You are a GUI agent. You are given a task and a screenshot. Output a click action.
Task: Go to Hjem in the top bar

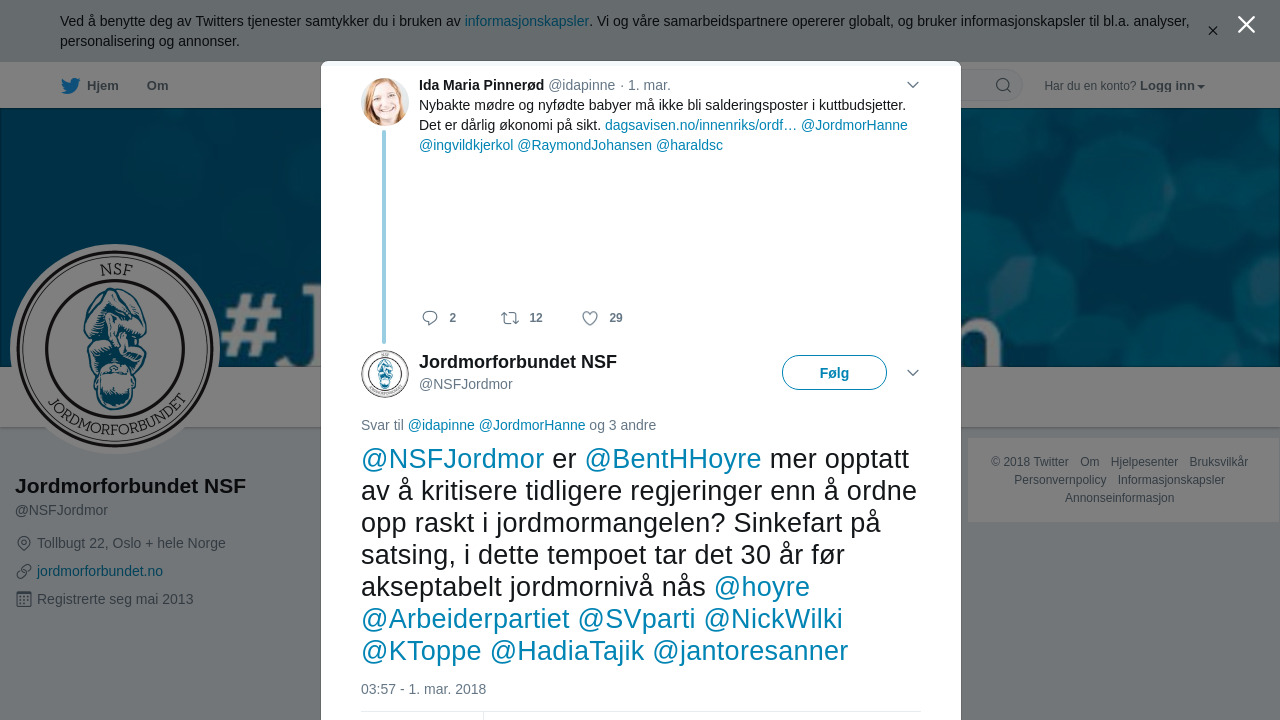(90, 86)
